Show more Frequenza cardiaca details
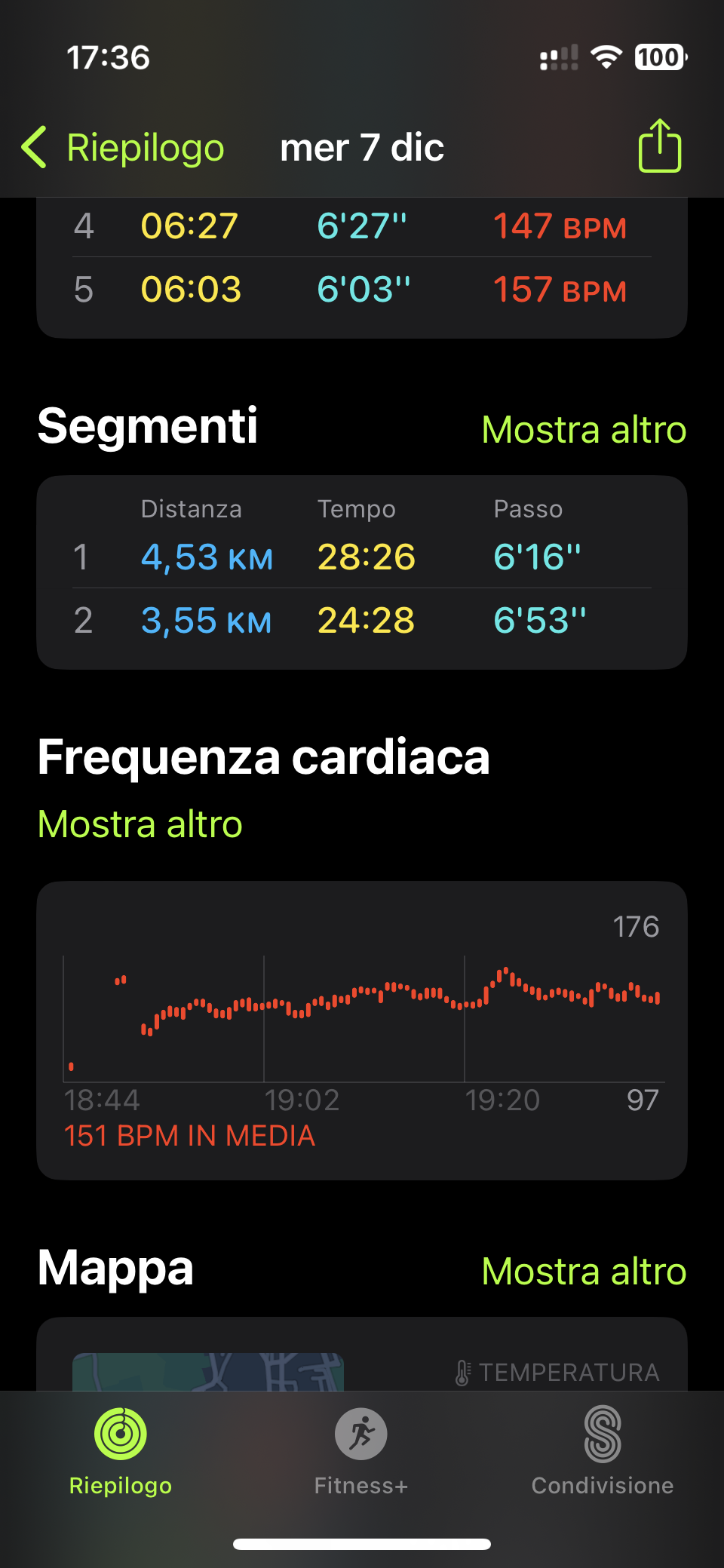Screen dimensions: 724x1568 pos(140,824)
